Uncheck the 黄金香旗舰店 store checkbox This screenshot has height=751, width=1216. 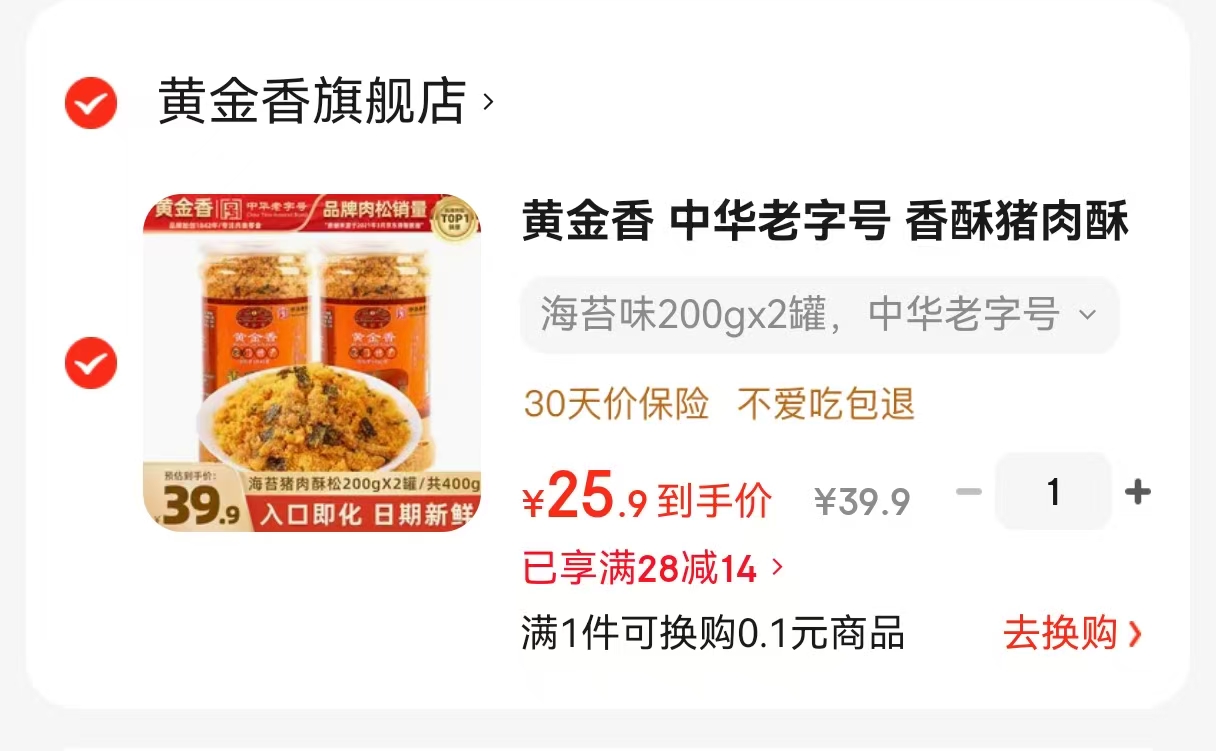[x=91, y=101]
